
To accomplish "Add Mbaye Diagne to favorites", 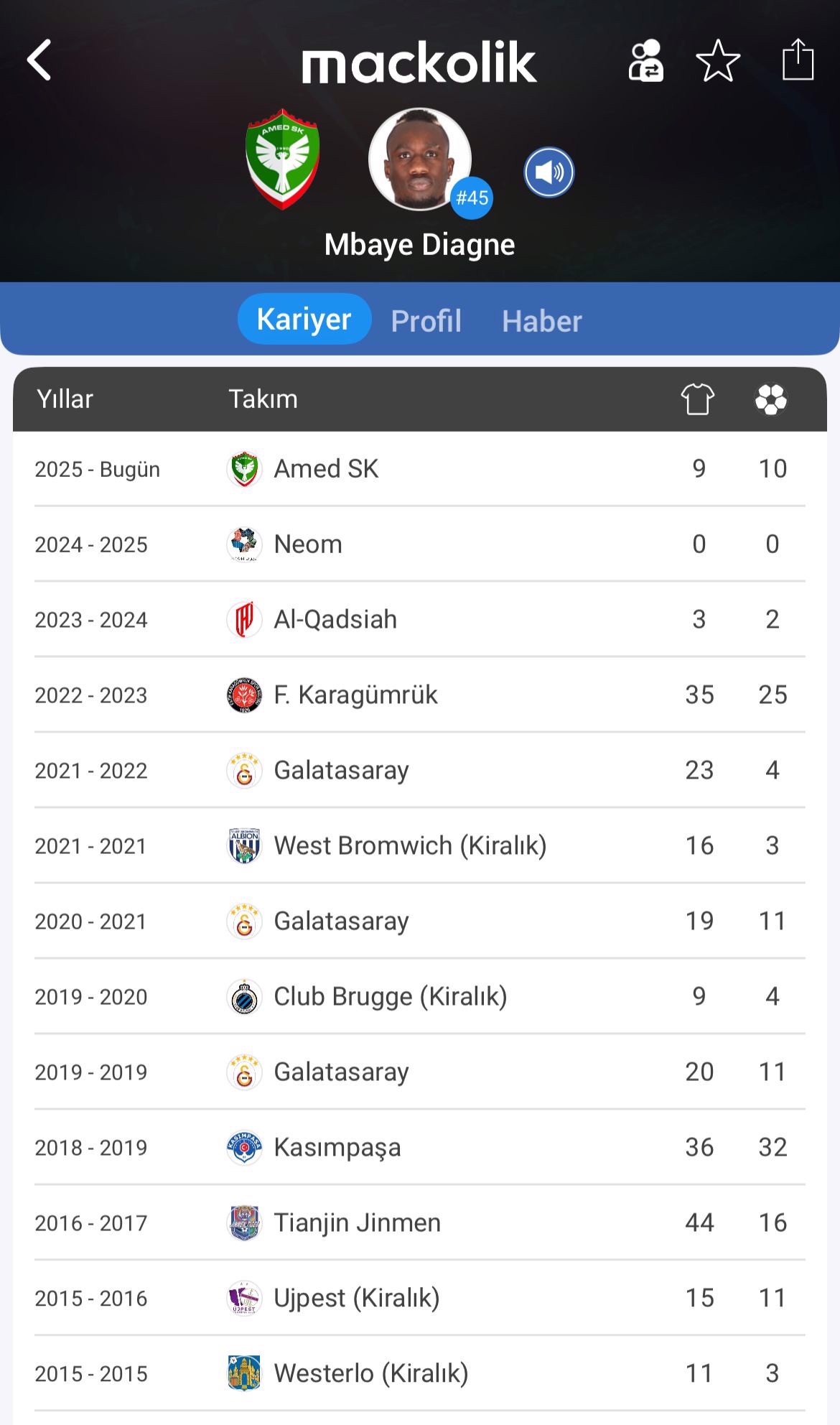I will [x=718, y=61].
